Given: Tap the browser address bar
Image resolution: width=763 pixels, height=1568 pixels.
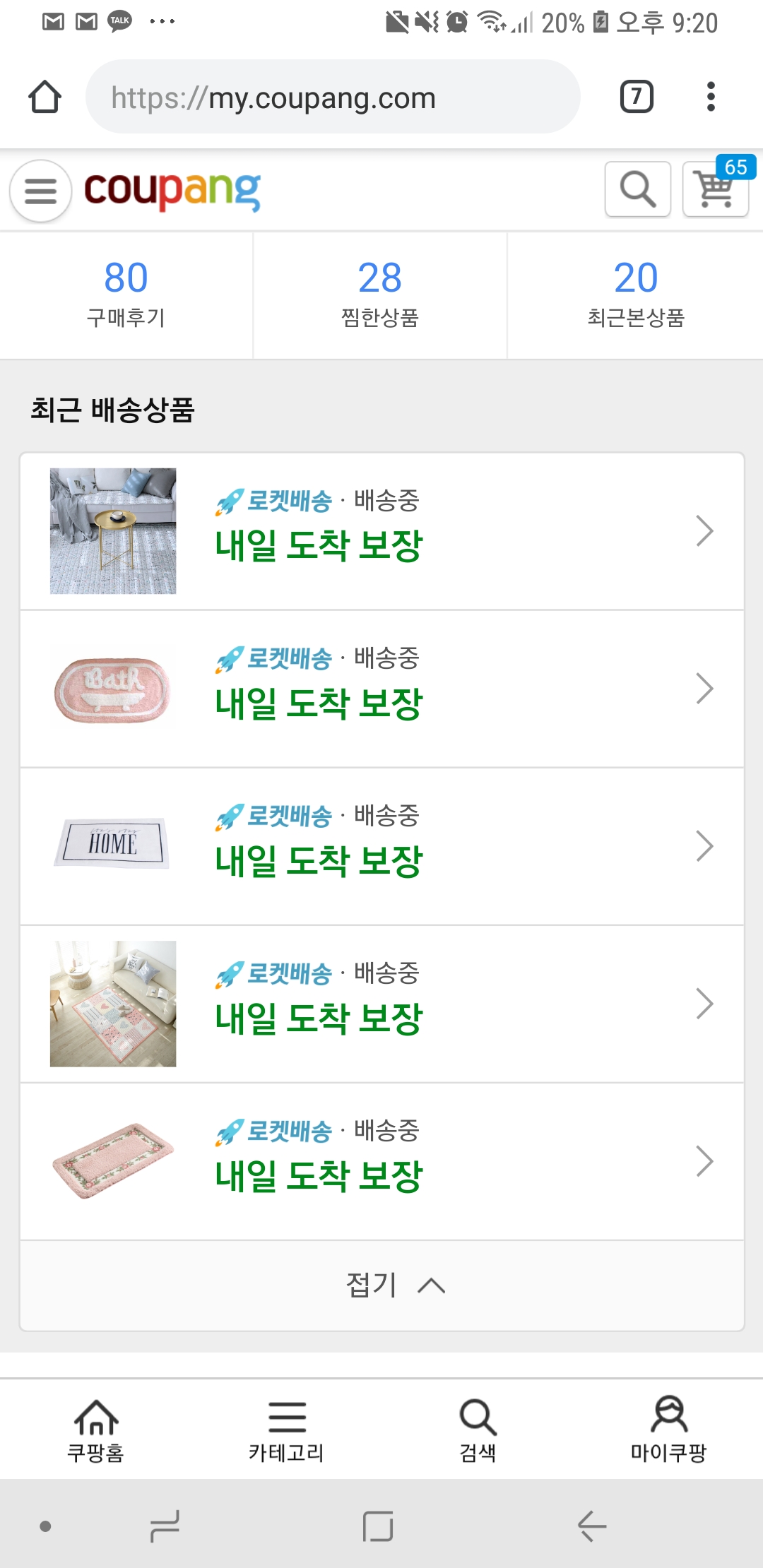Looking at the screenshot, I should coord(332,97).
